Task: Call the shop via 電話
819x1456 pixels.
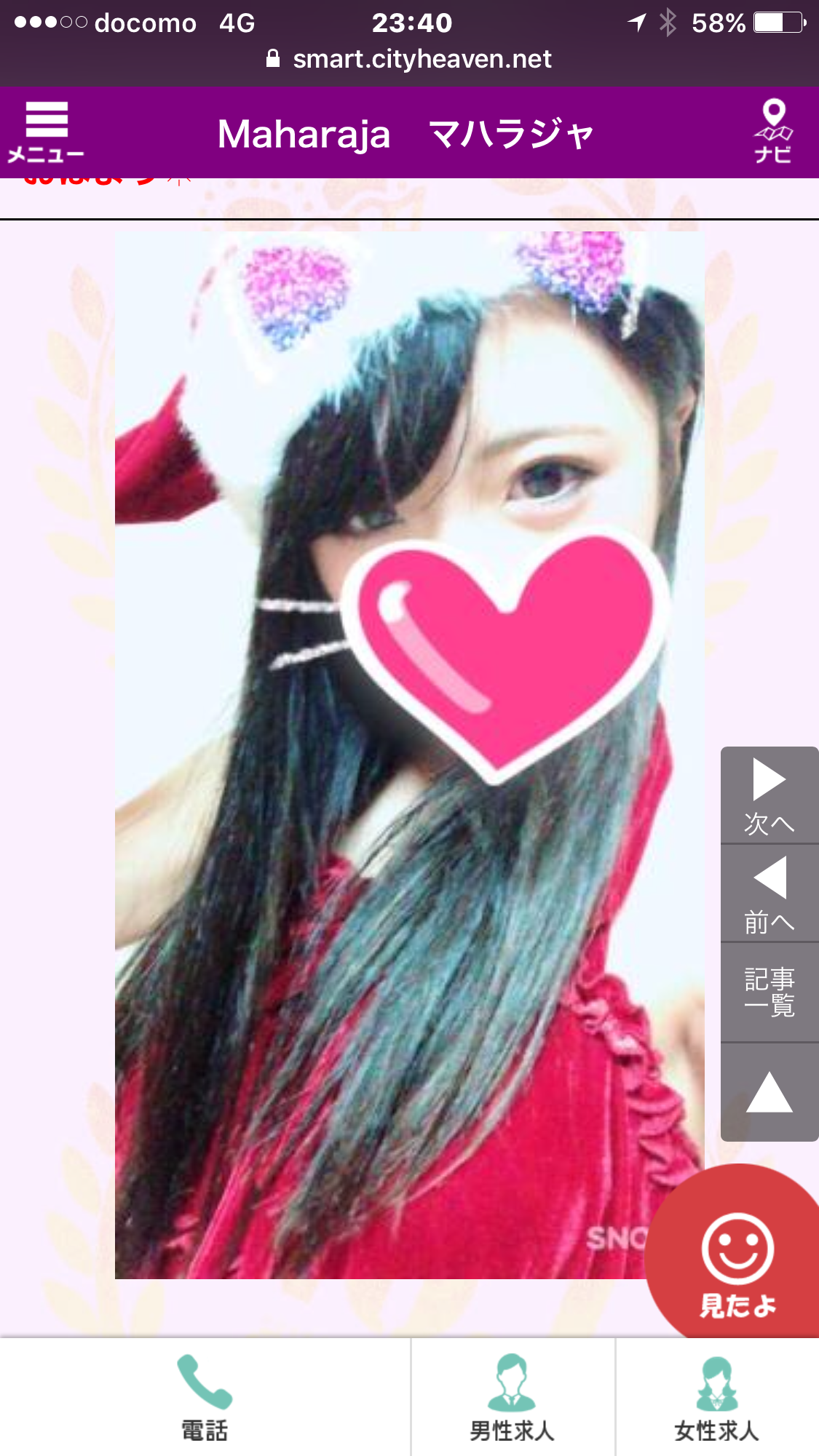Action: point(205,1397)
